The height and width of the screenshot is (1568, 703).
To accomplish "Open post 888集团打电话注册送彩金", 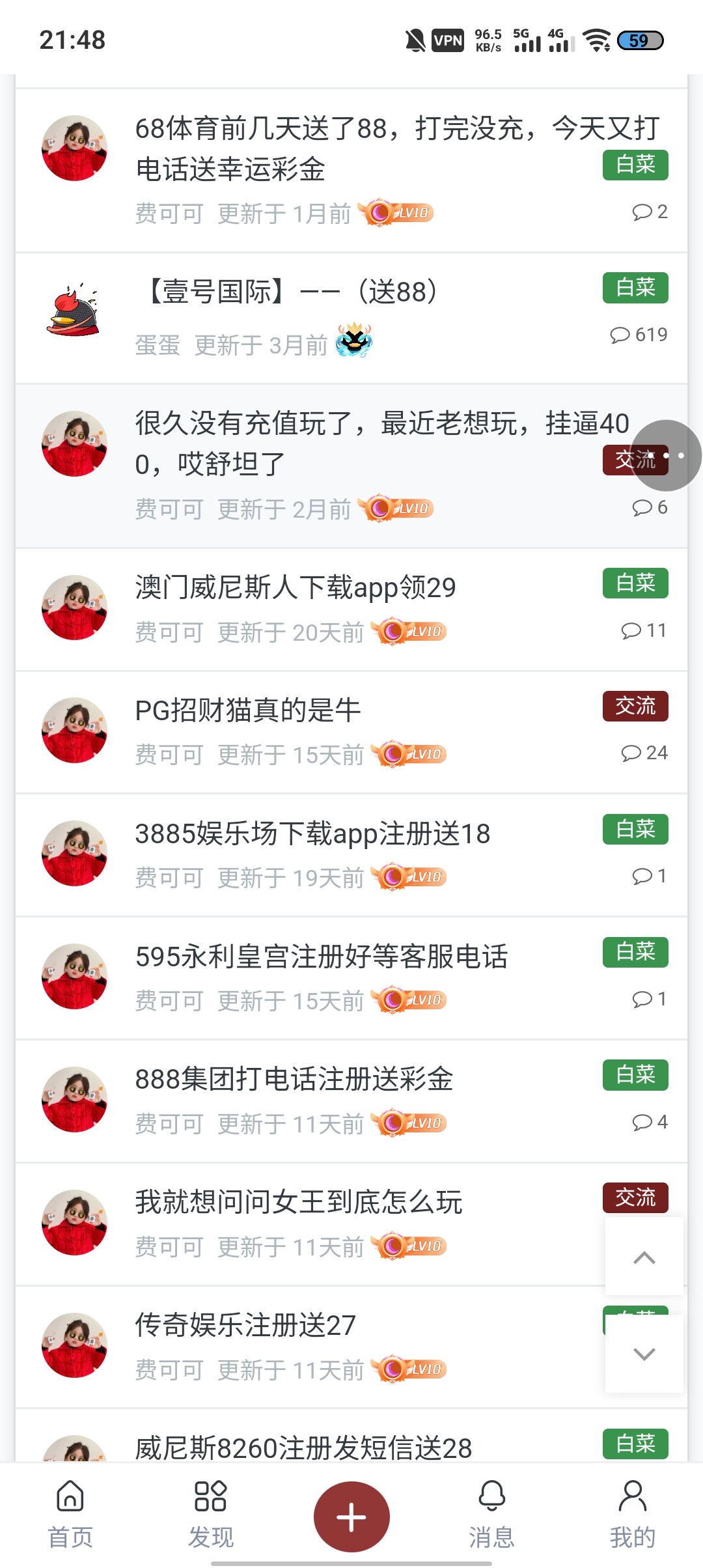I will pyautogui.click(x=294, y=1079).
